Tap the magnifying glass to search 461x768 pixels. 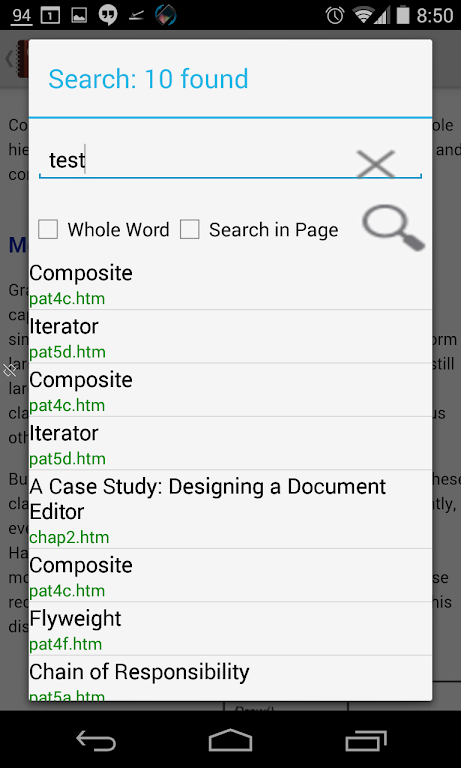(393, 228)
